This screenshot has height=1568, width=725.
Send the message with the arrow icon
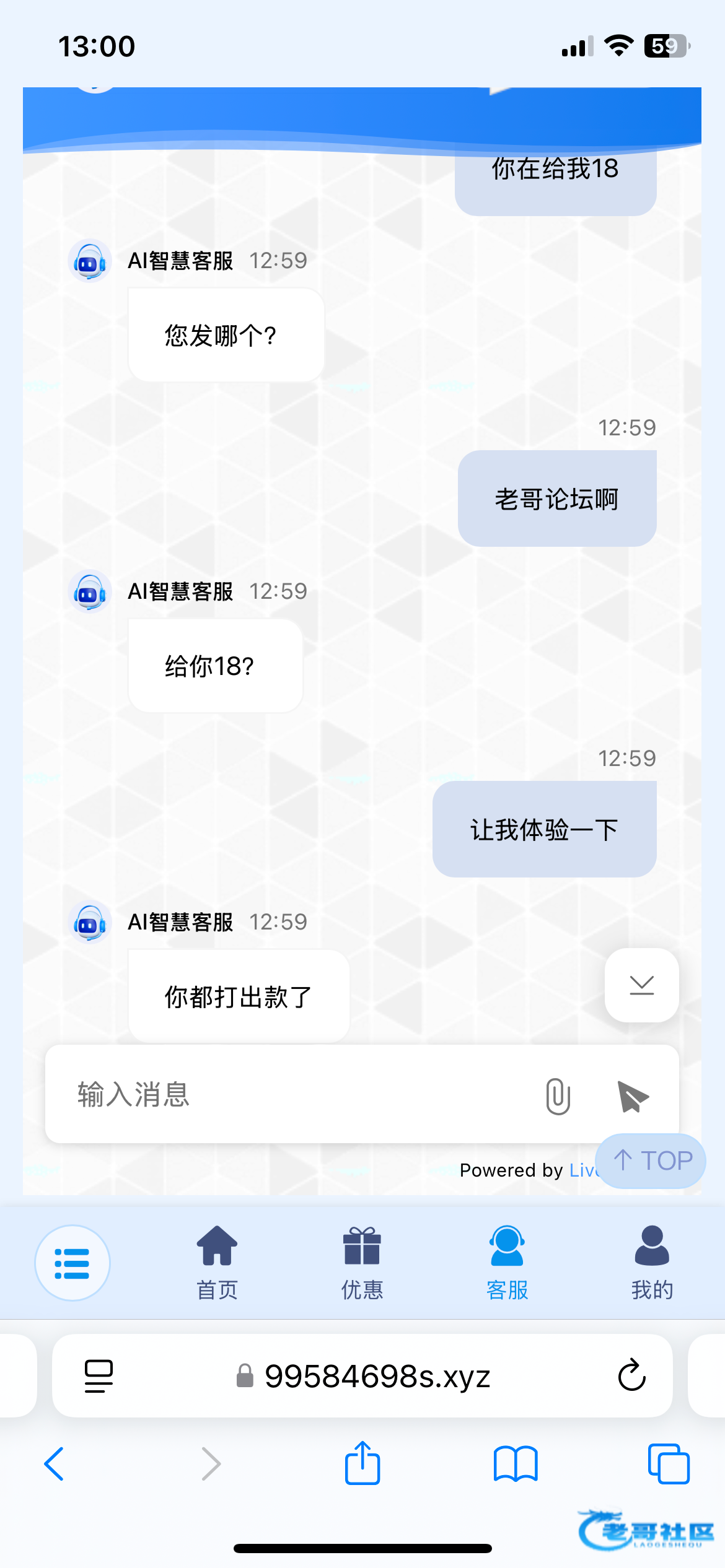(633, 1096)
